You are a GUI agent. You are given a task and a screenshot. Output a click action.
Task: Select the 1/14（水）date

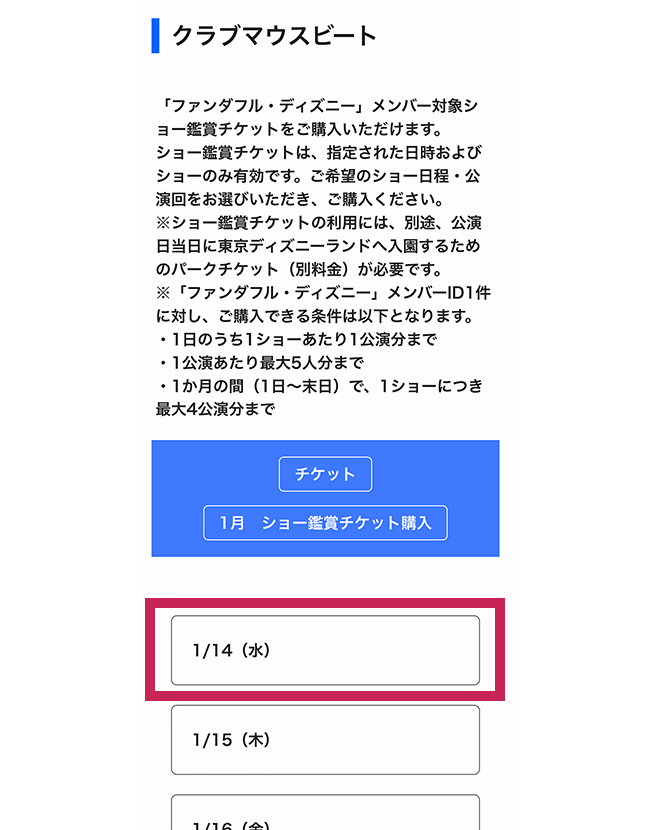[x=325, y=650]
